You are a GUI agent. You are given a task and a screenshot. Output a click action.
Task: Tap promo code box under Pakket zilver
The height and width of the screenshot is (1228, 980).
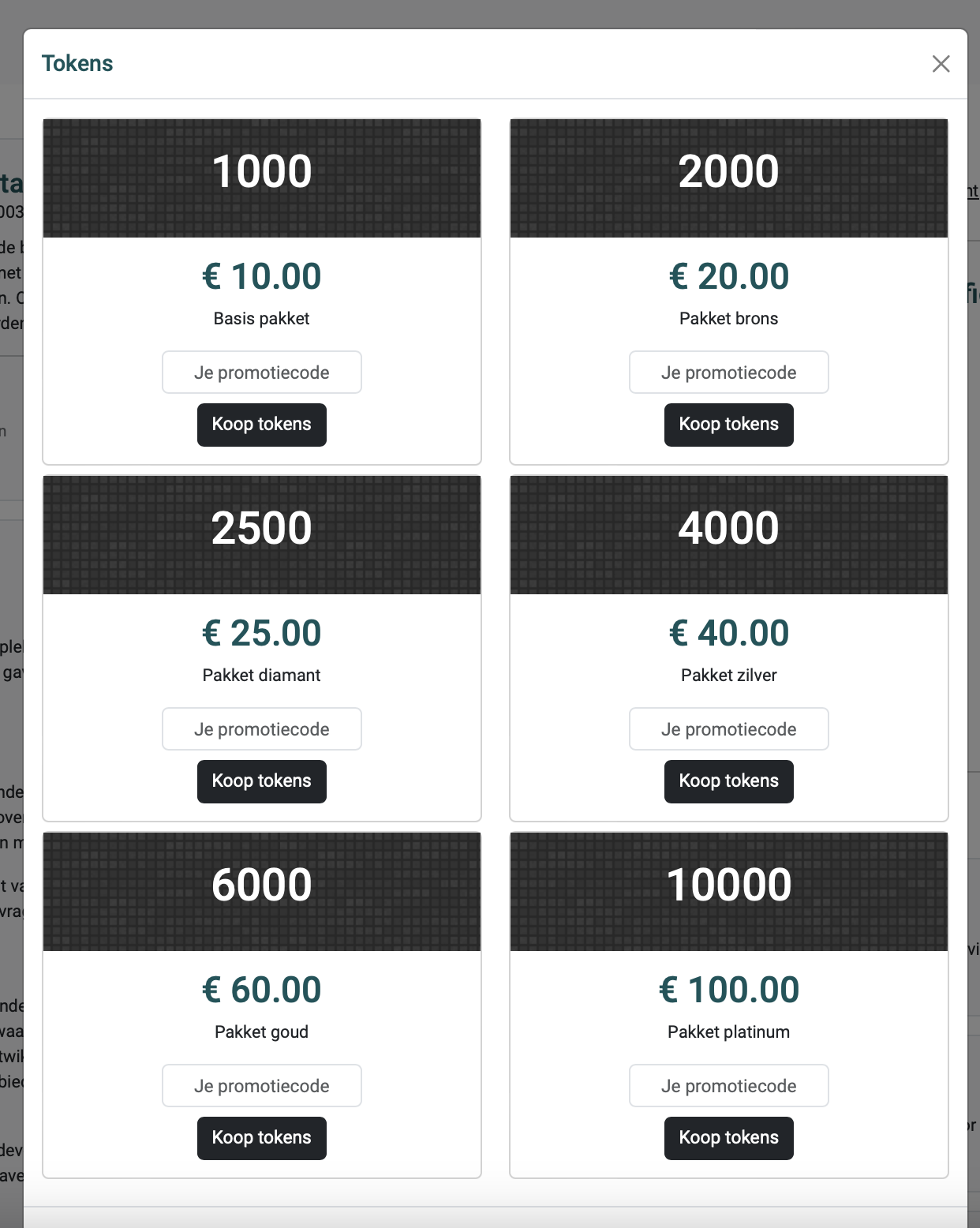[x=728, y=729]
